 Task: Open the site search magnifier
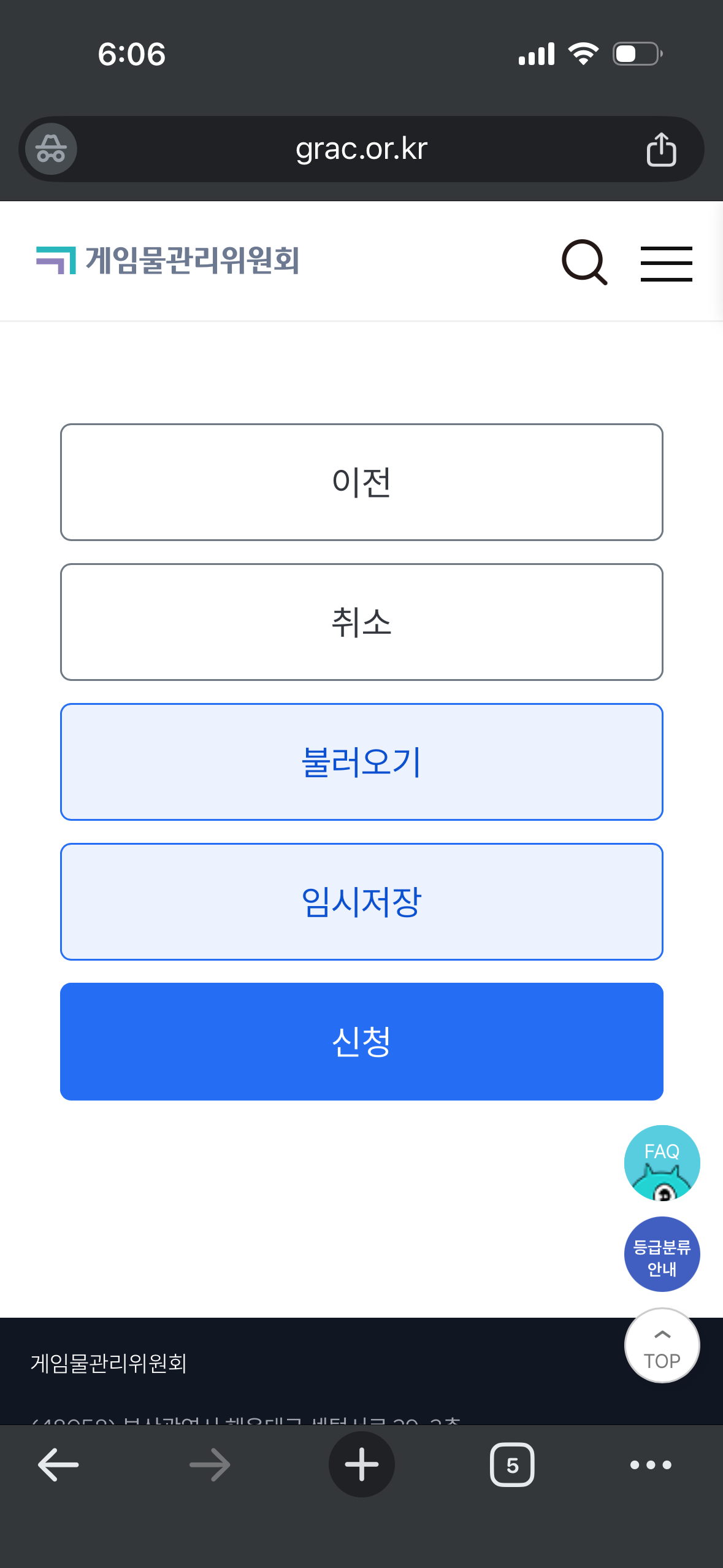584,263
